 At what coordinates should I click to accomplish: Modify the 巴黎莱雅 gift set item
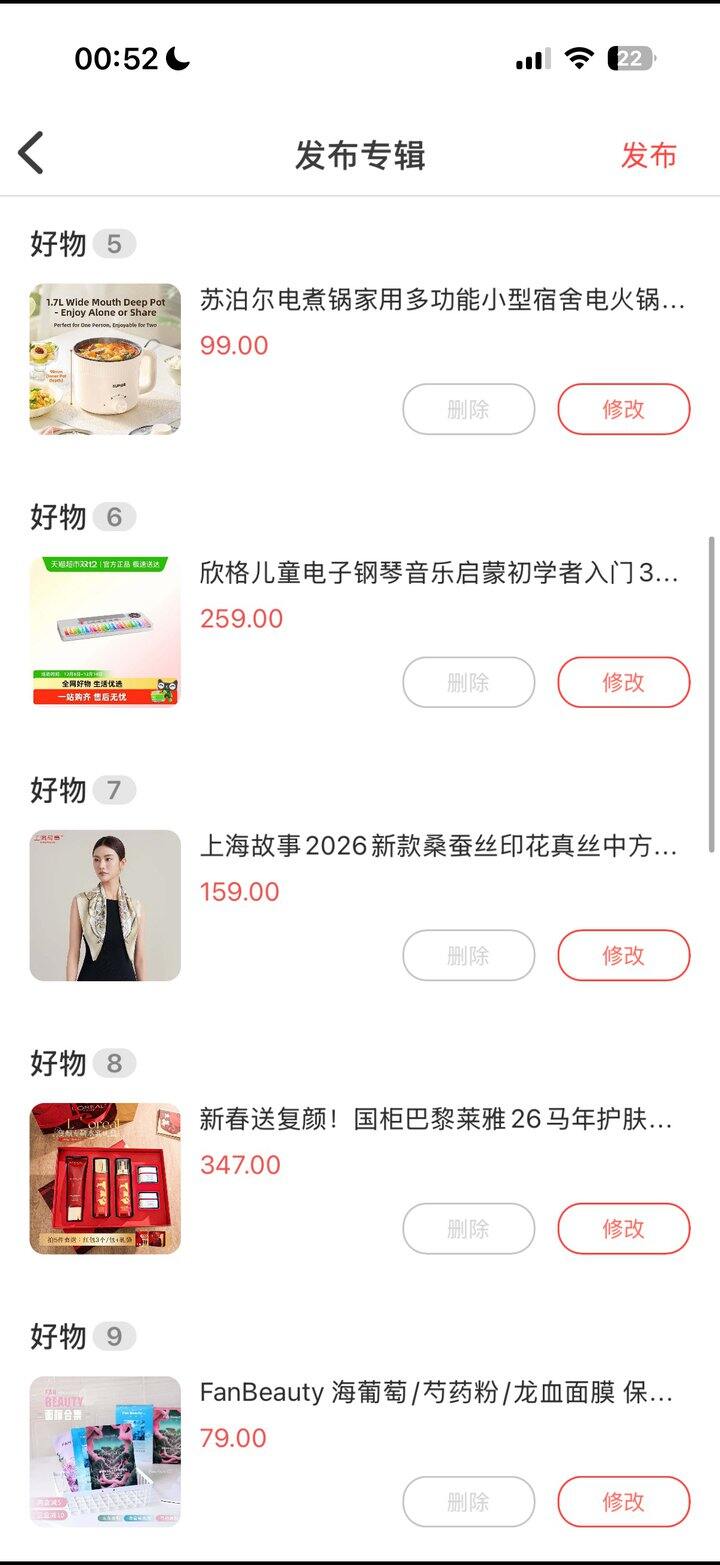623,1228
